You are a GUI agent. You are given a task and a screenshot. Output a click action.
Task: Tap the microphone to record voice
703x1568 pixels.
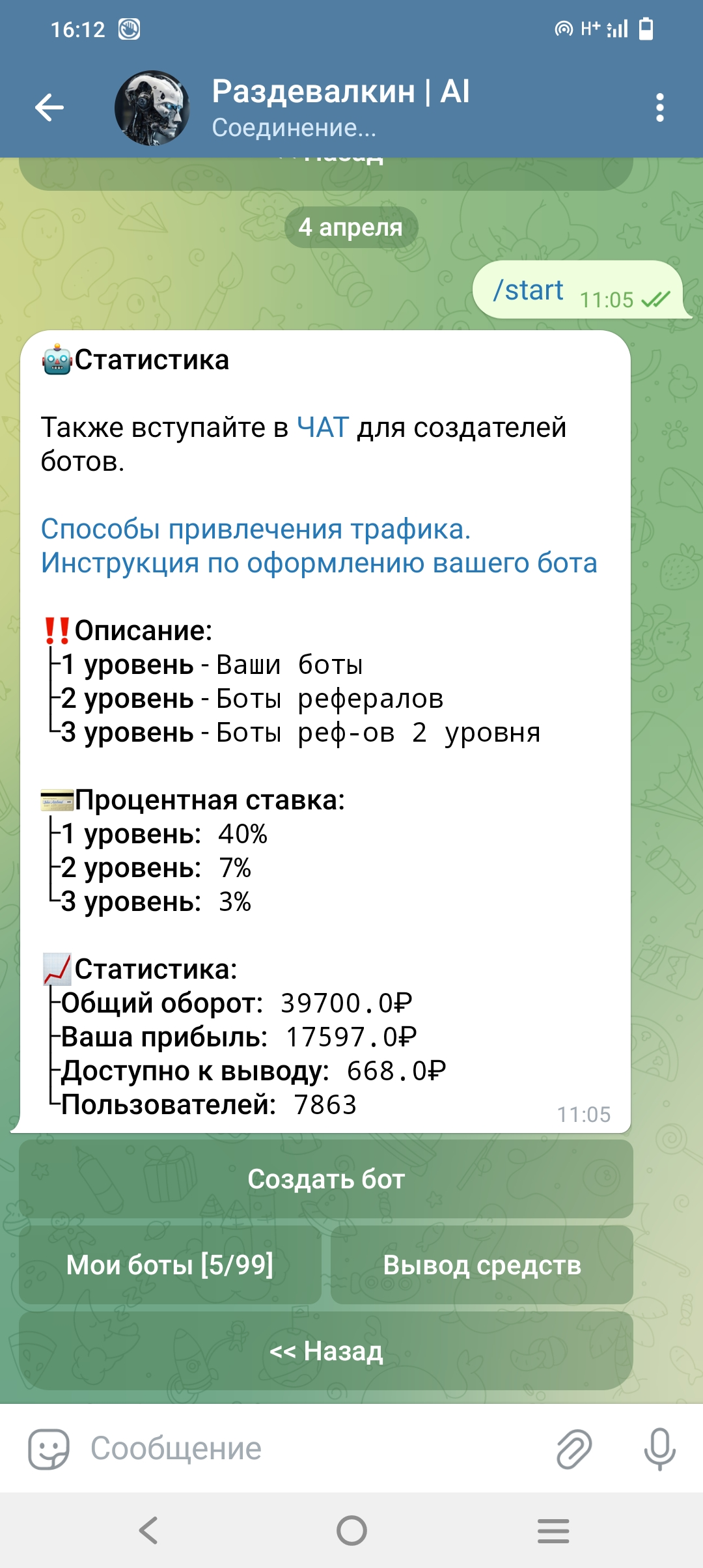pos(660,1449)
